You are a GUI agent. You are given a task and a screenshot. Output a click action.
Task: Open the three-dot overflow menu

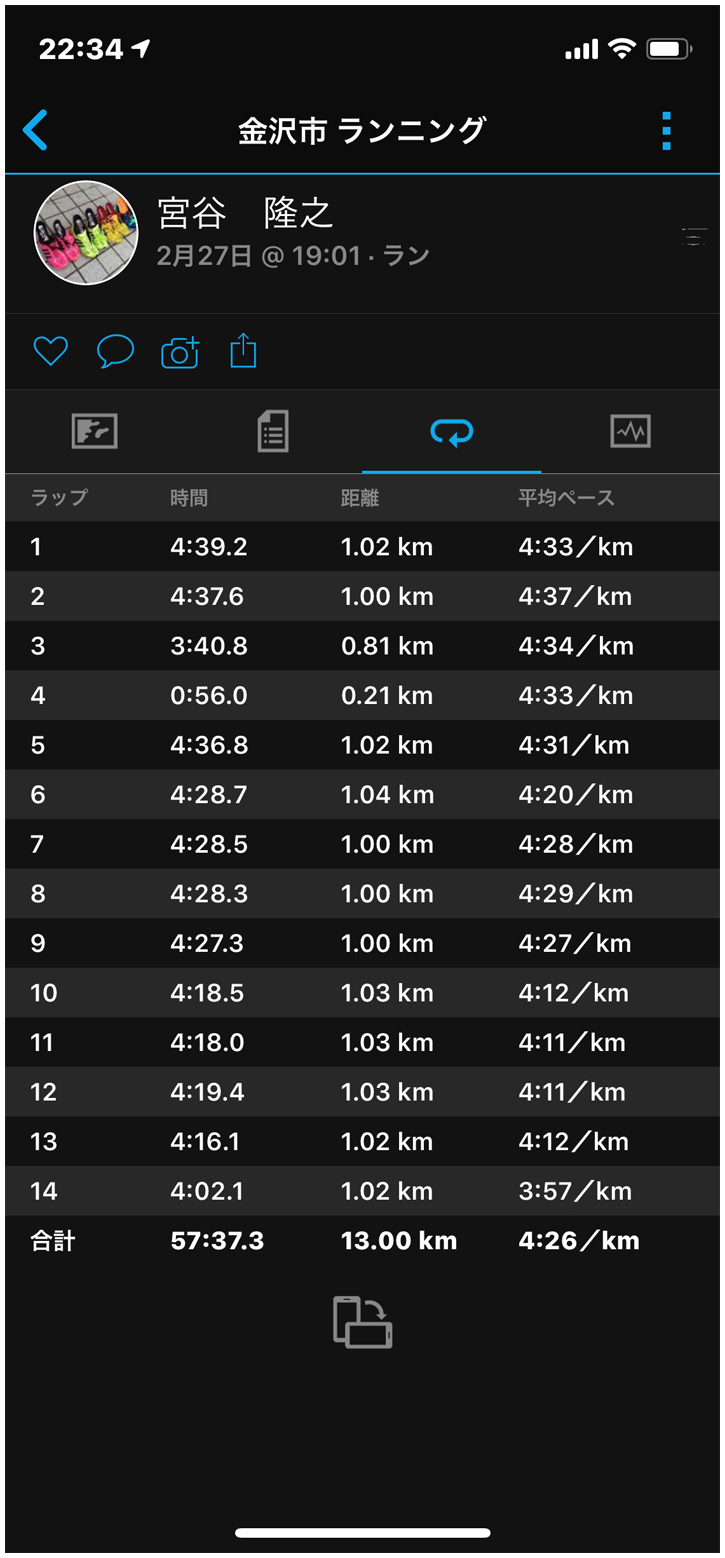tap(666, 131)
